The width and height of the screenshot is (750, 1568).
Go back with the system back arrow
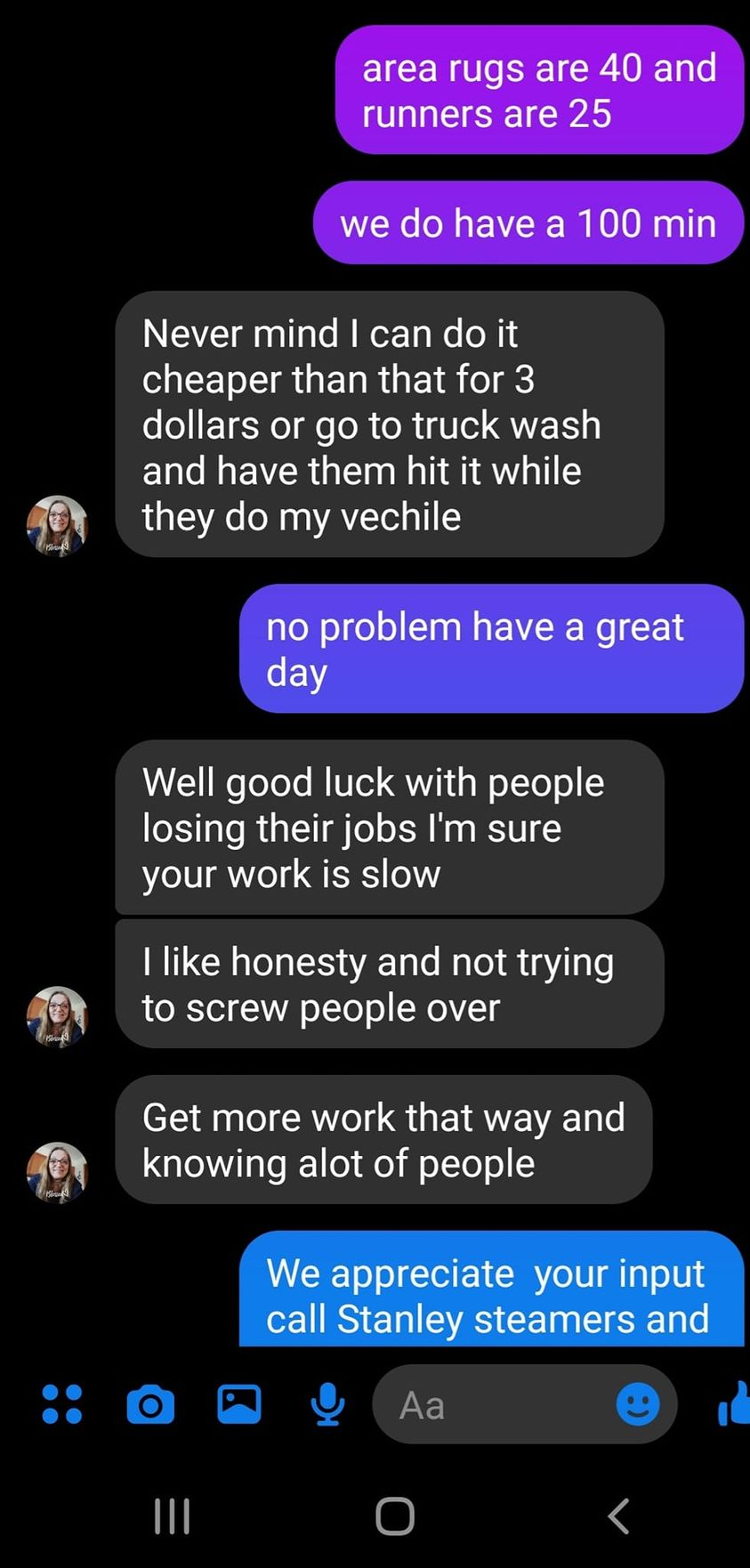coord(619,1516)
